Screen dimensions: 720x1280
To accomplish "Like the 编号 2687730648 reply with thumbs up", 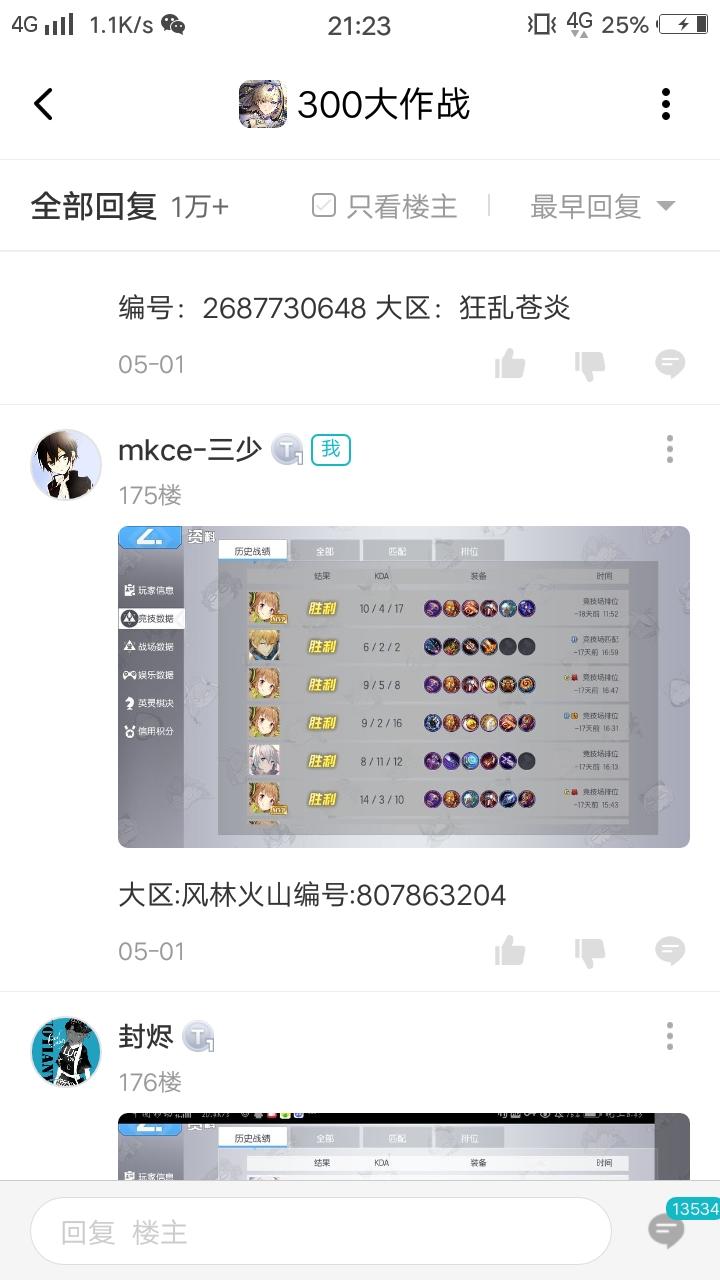I will coord(510,364).
